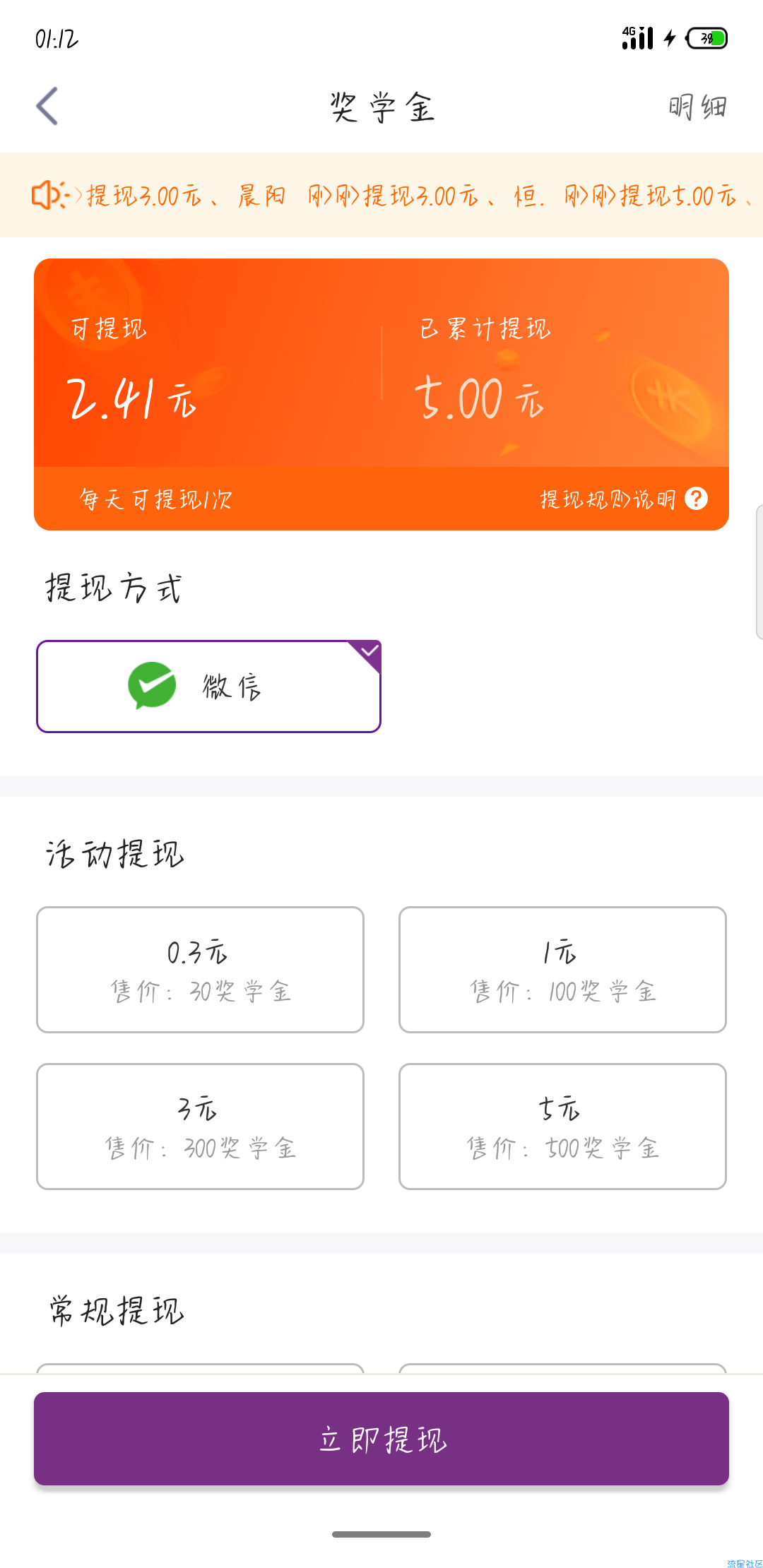Select 微信 as withdrawal method
Viewport: 763px width, 1568px height.
208,687
